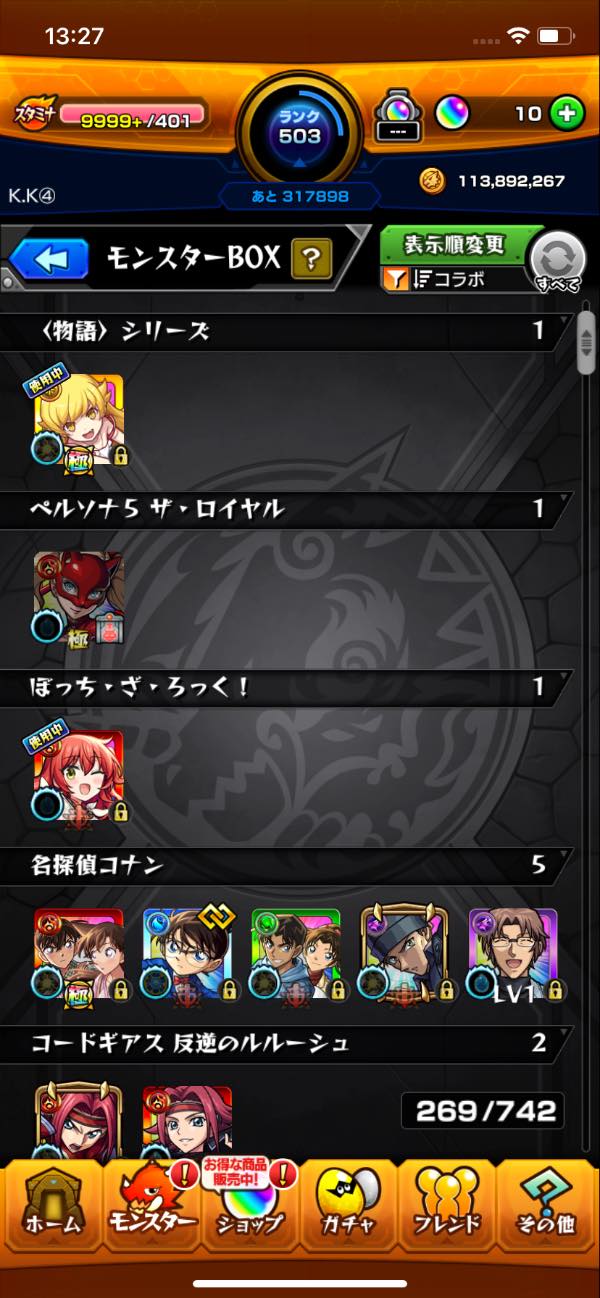
Task: Open the 〈物語〉シリーズ monster
Action: coord(79,419)
